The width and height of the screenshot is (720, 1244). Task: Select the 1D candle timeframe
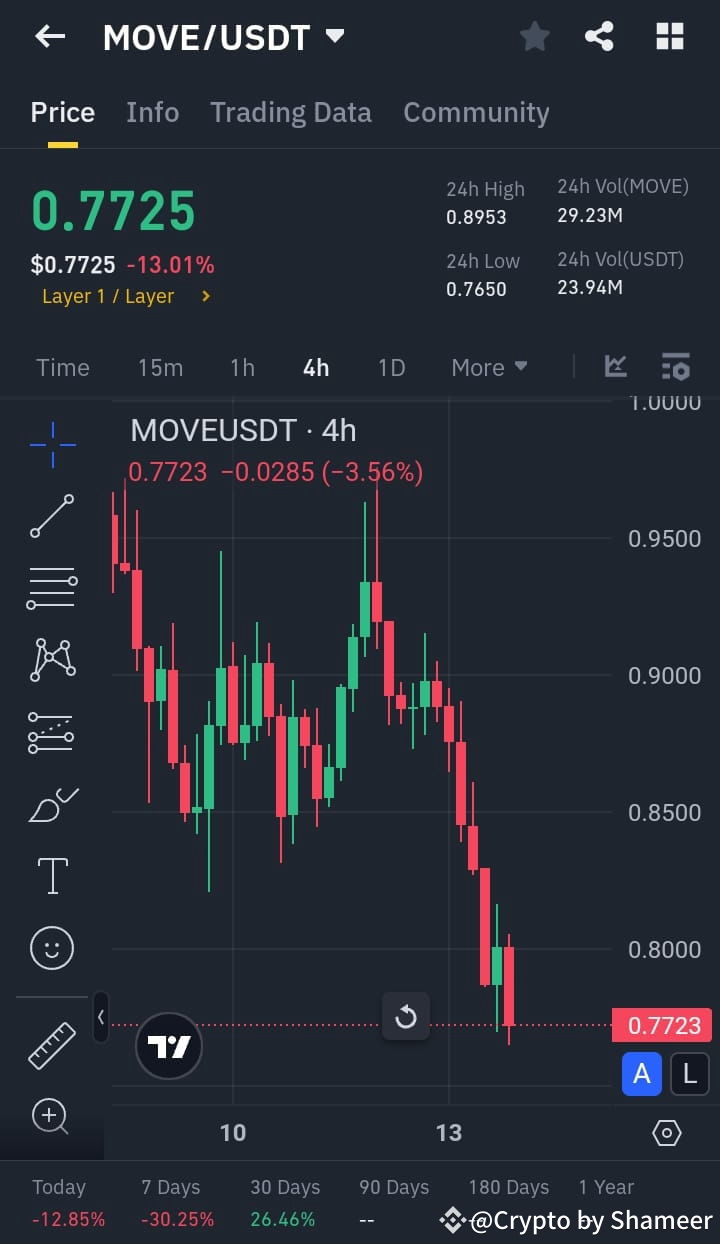click(391, 367)
